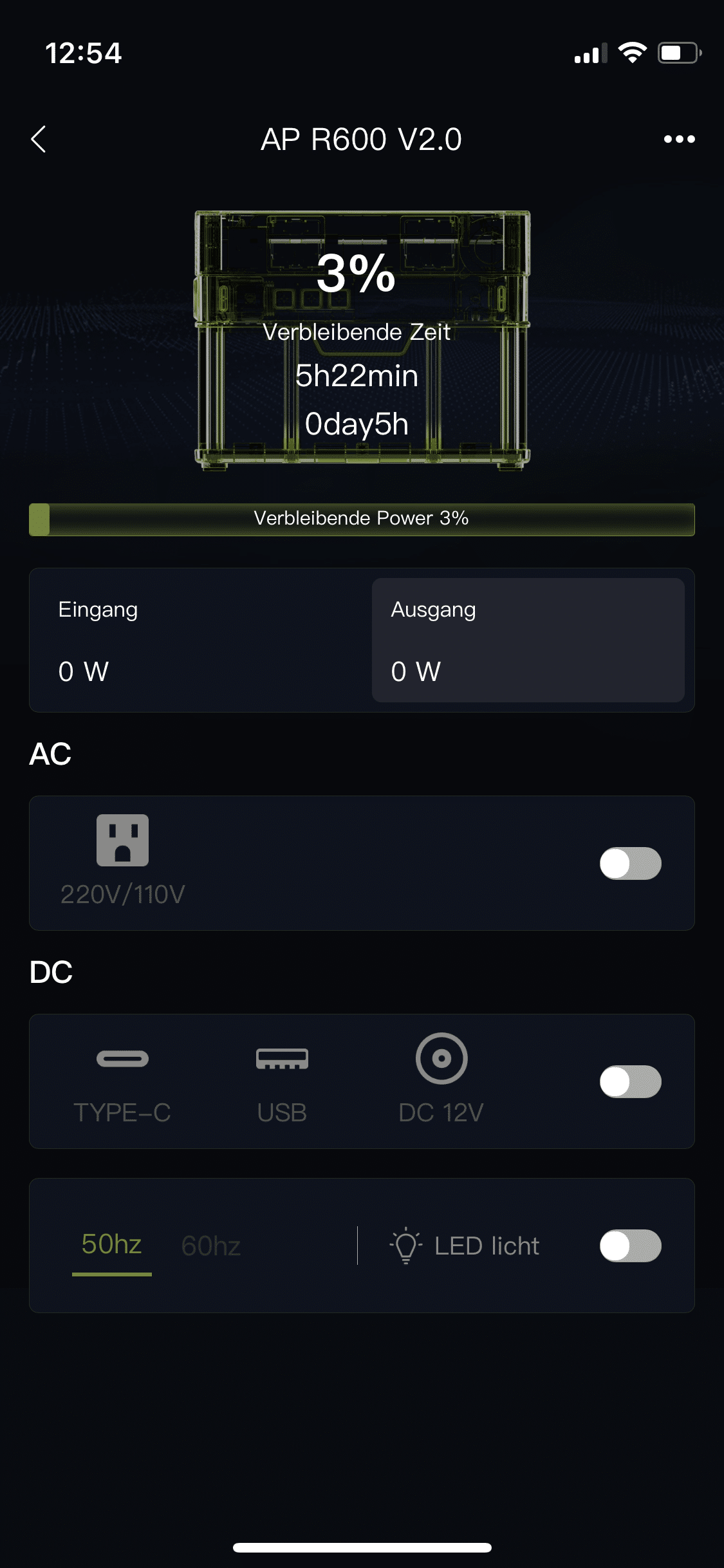Screen dimensions: 724x1568
Task: Enable the DC output switch
Action: pyautogui.click(x=630, y=1081)
